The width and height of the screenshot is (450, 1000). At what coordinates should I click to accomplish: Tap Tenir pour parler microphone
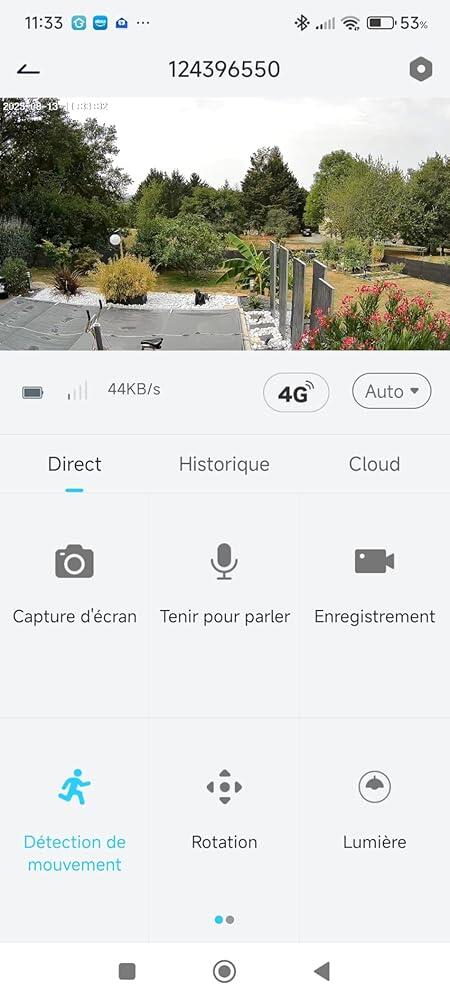(224, 584)
